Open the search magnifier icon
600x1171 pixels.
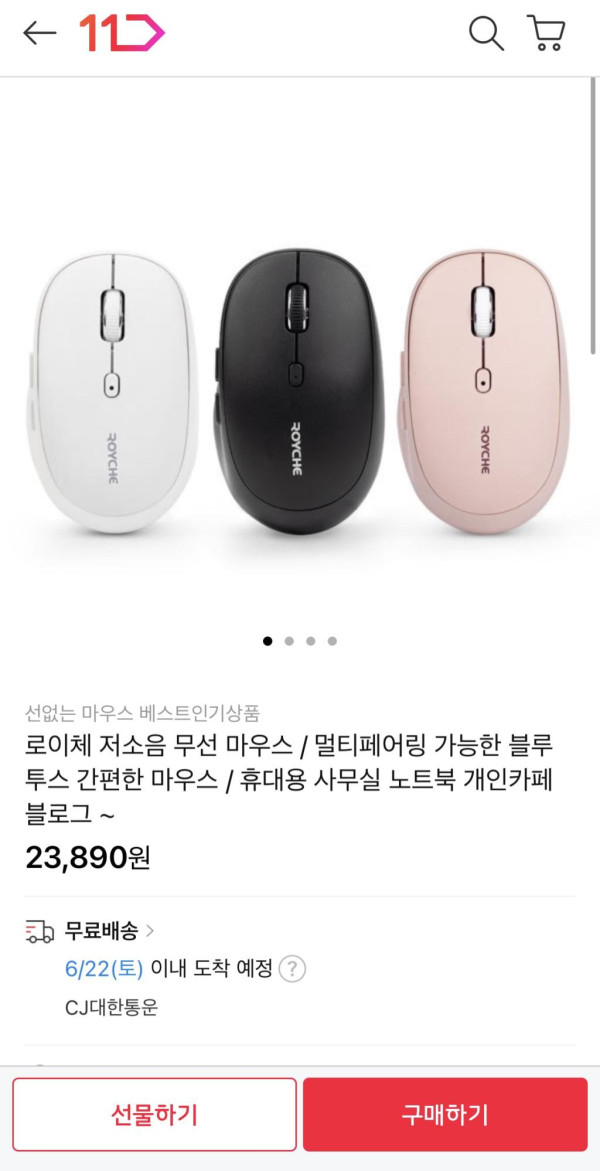[x=486, y=33]
